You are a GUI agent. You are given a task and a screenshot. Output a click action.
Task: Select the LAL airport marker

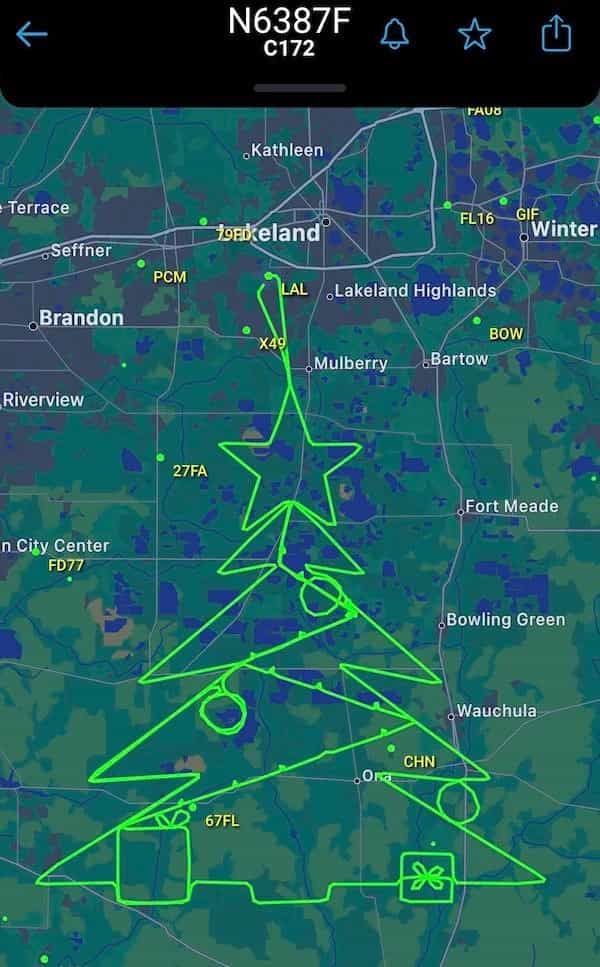(x=270, y=277)
